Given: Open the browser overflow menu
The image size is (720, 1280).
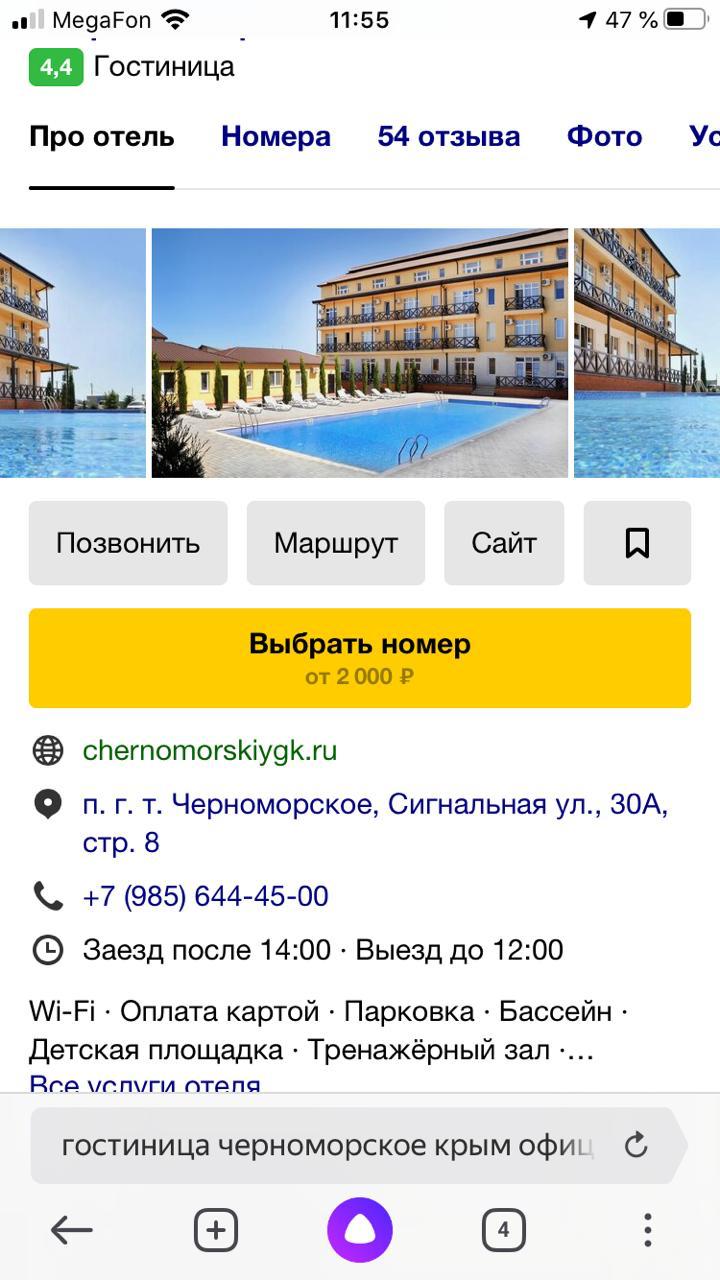Looking at the screenshot, I should 647,1230.
